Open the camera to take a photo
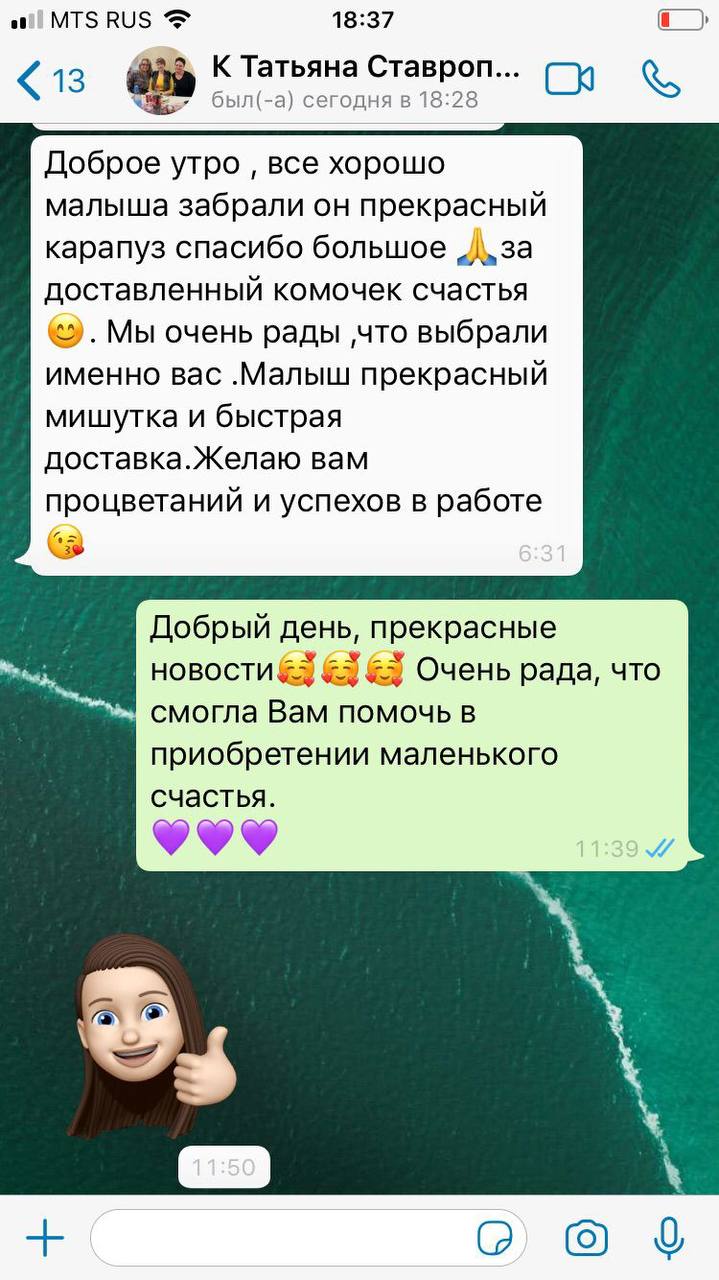Viewport: 719px width, 1280px height. [586, 1239]
